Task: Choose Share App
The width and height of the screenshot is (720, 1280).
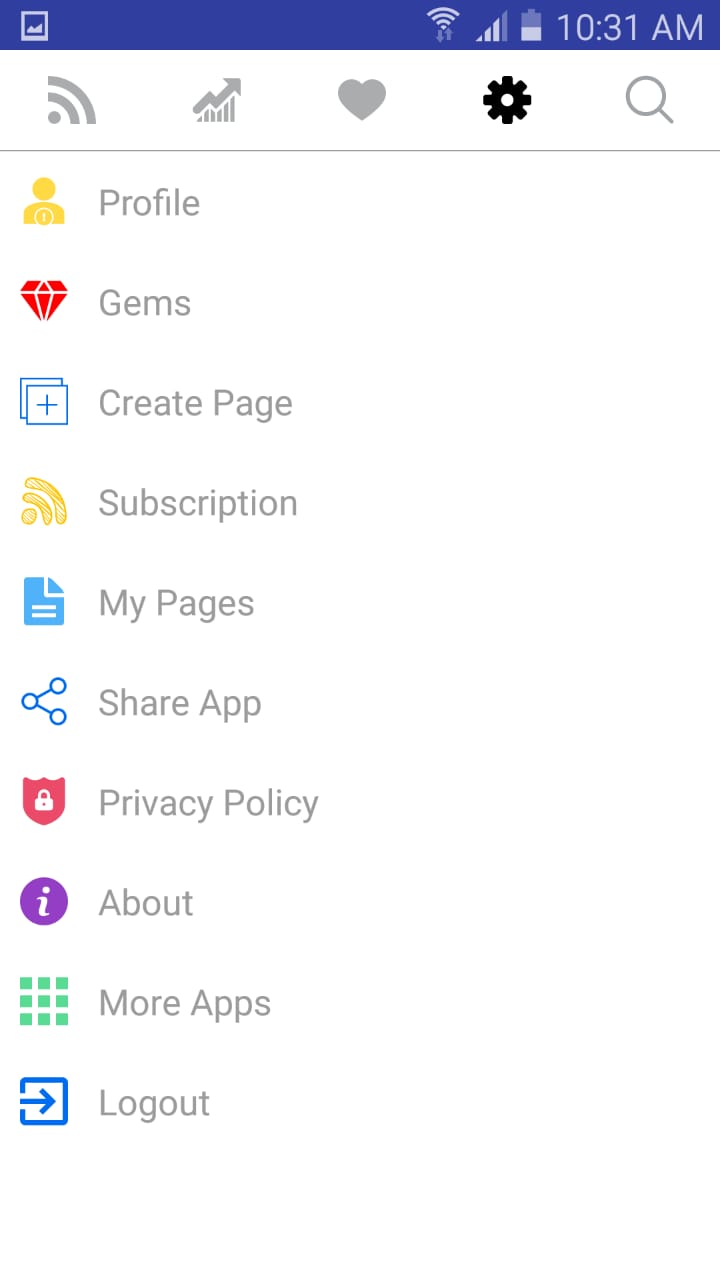Action: click(179, 703)
